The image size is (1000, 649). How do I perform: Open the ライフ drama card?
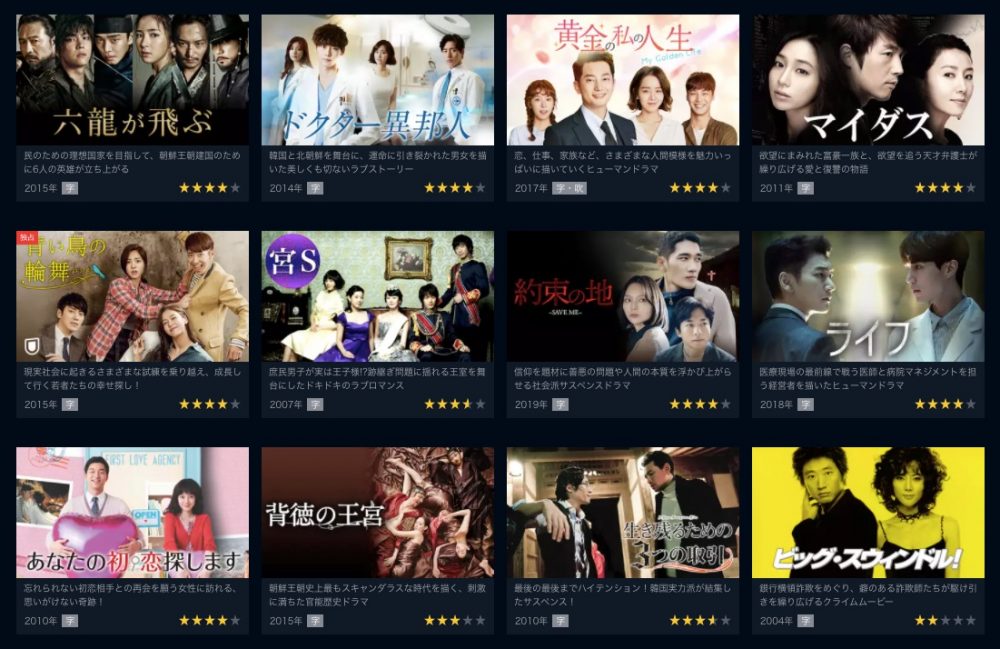tap(867, 297)
